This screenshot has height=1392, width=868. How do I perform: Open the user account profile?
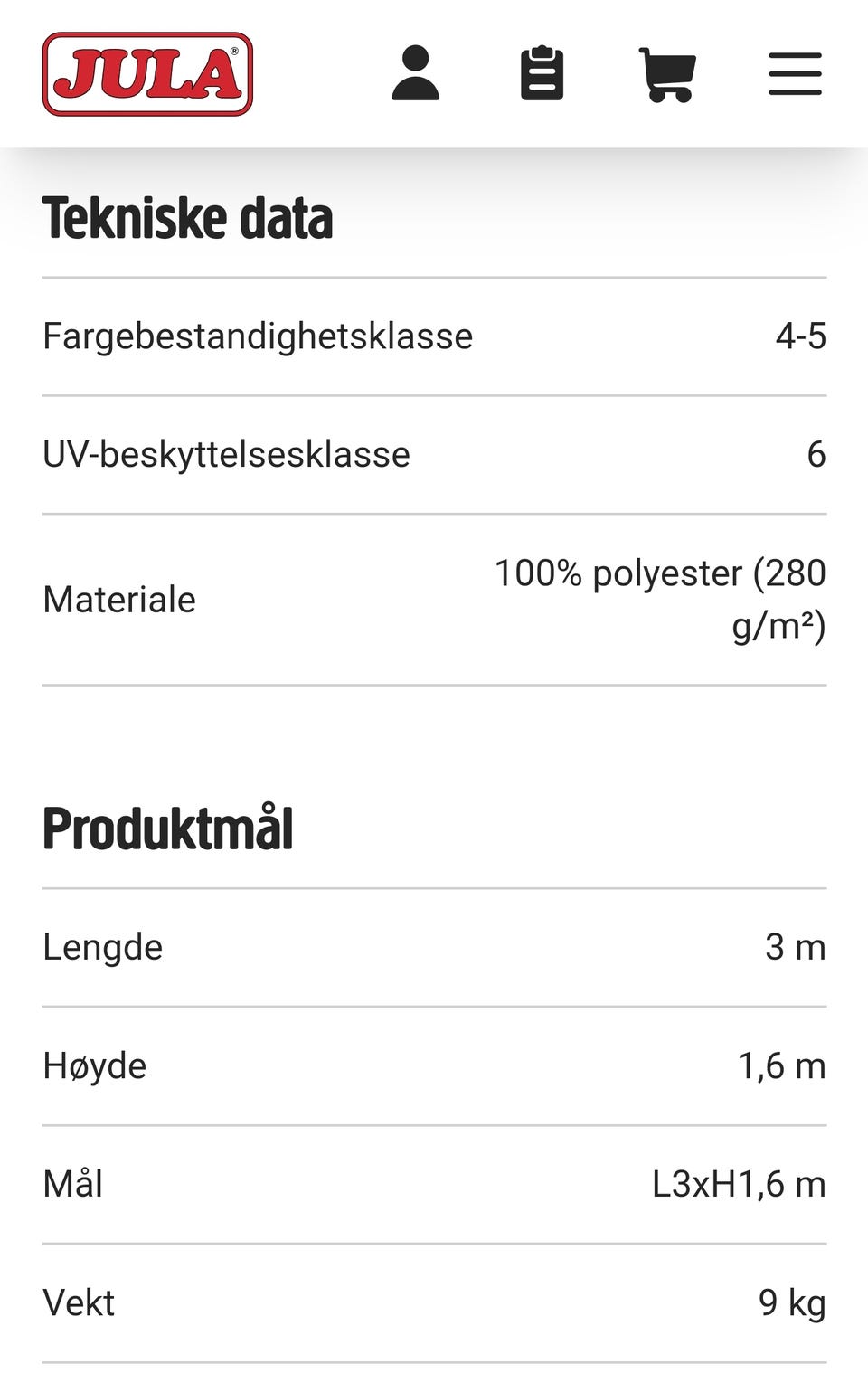(415, 73)
